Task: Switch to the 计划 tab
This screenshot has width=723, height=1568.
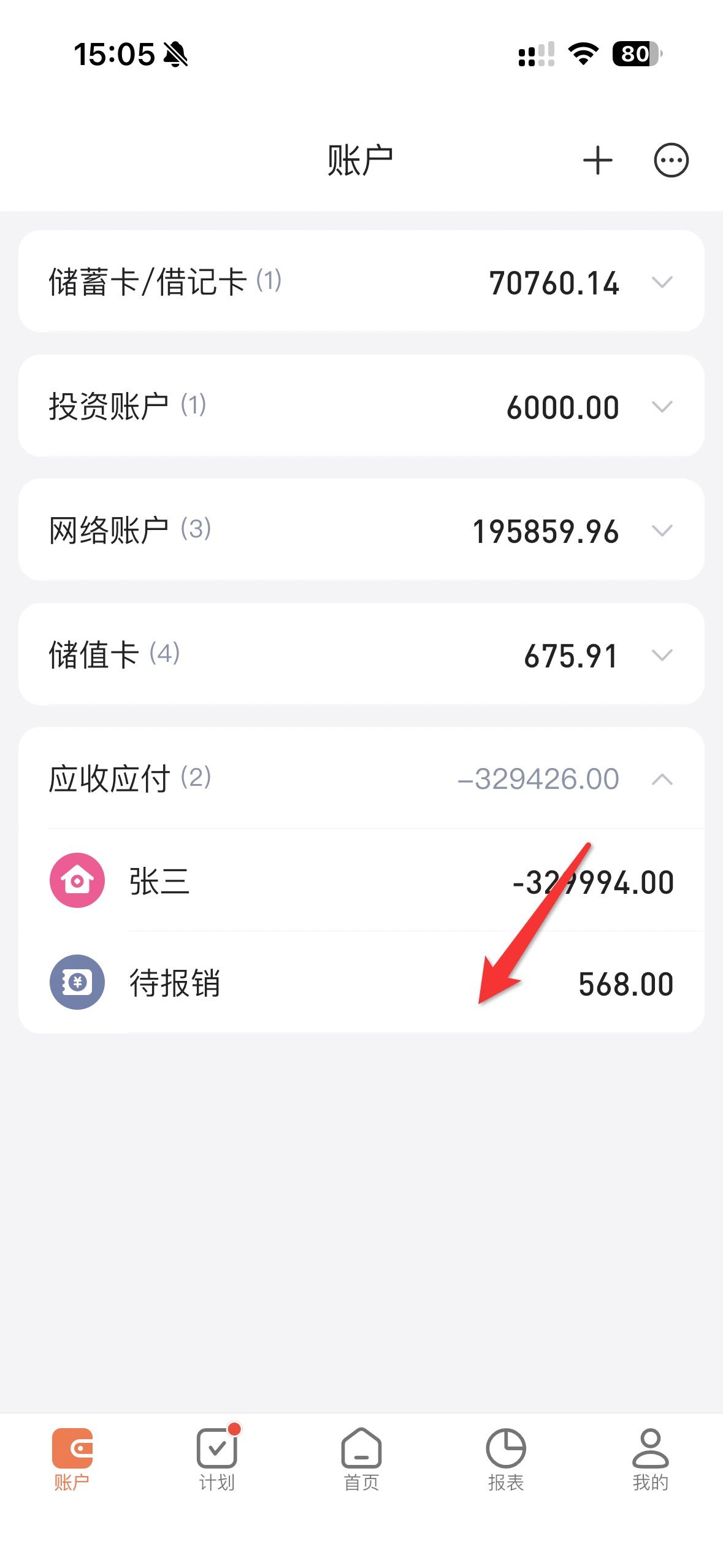Action: (216, 1459)
